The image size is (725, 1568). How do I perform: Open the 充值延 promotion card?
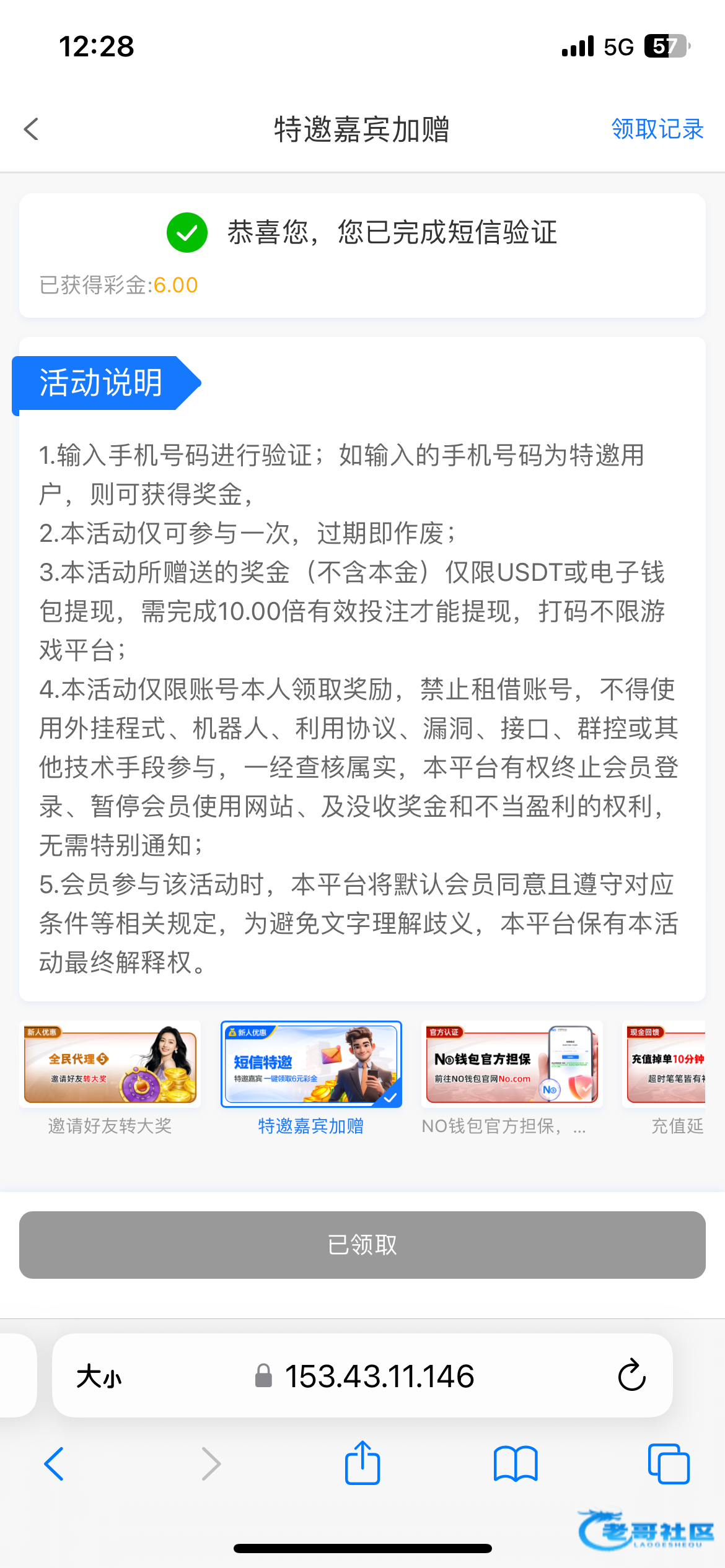pyautogui.click(x=665, y=1079)
